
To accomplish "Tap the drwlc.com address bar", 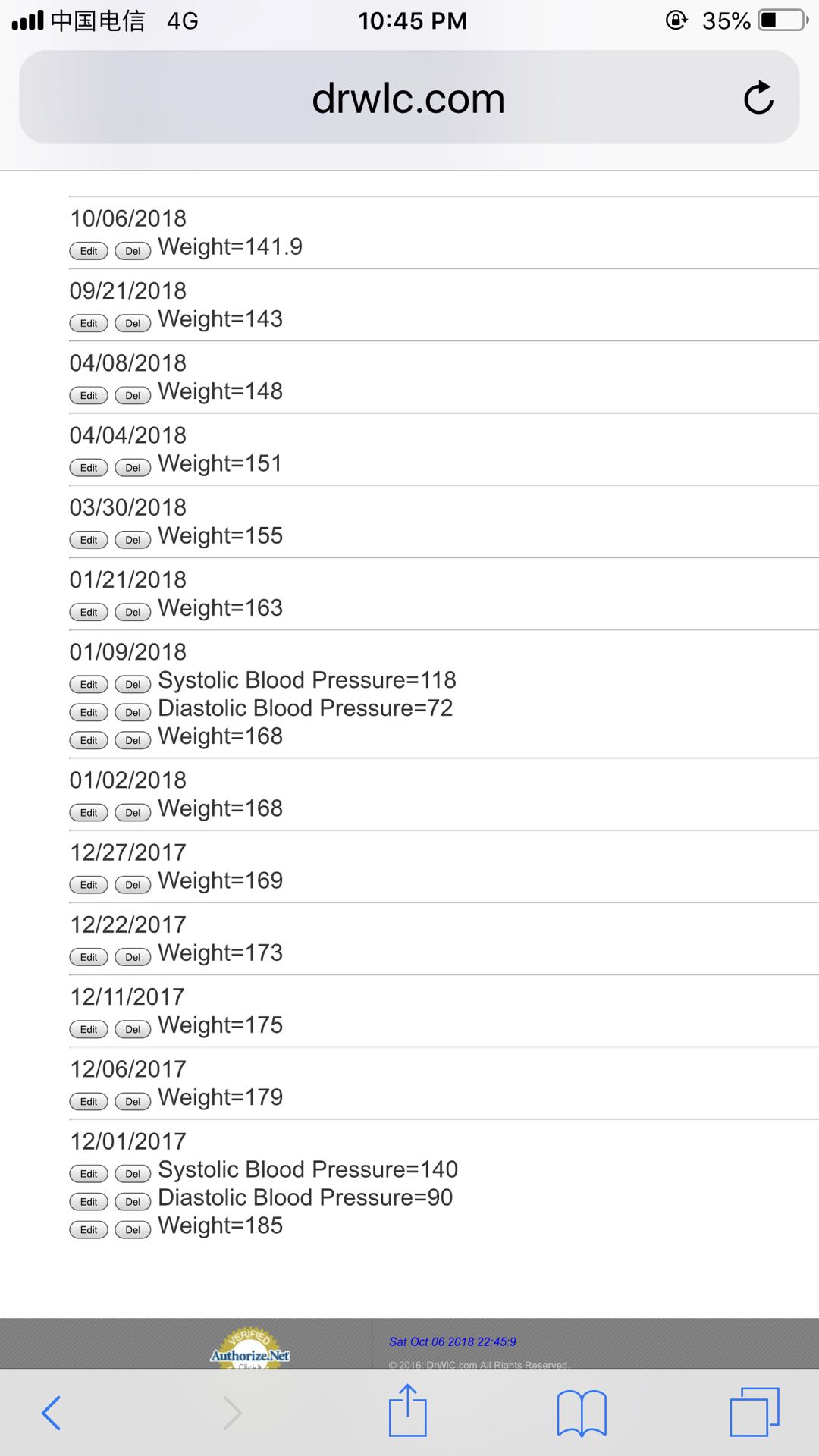I will click(x=409, y=97).
